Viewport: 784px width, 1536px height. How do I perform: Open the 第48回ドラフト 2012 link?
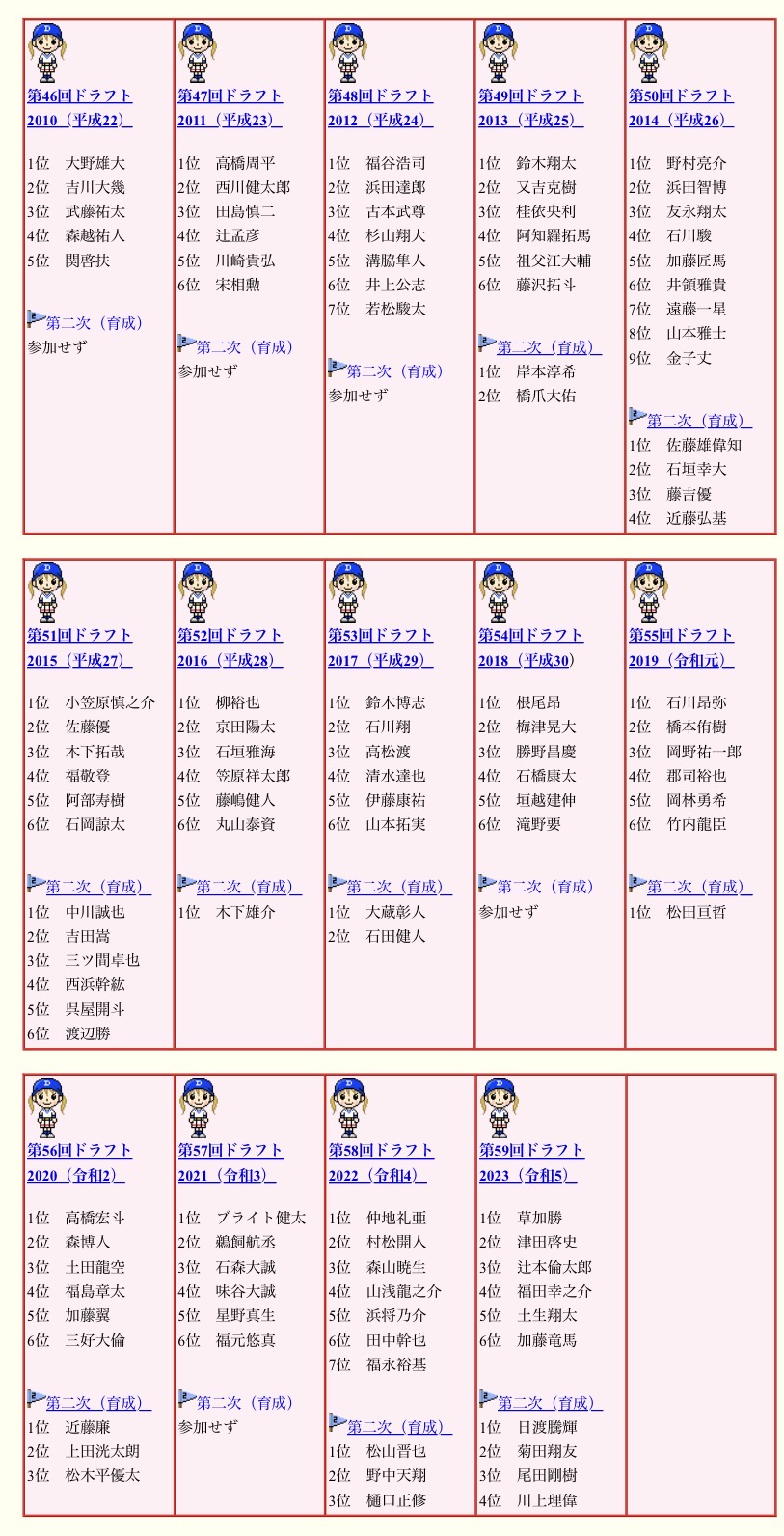click(x=381, y=108)
